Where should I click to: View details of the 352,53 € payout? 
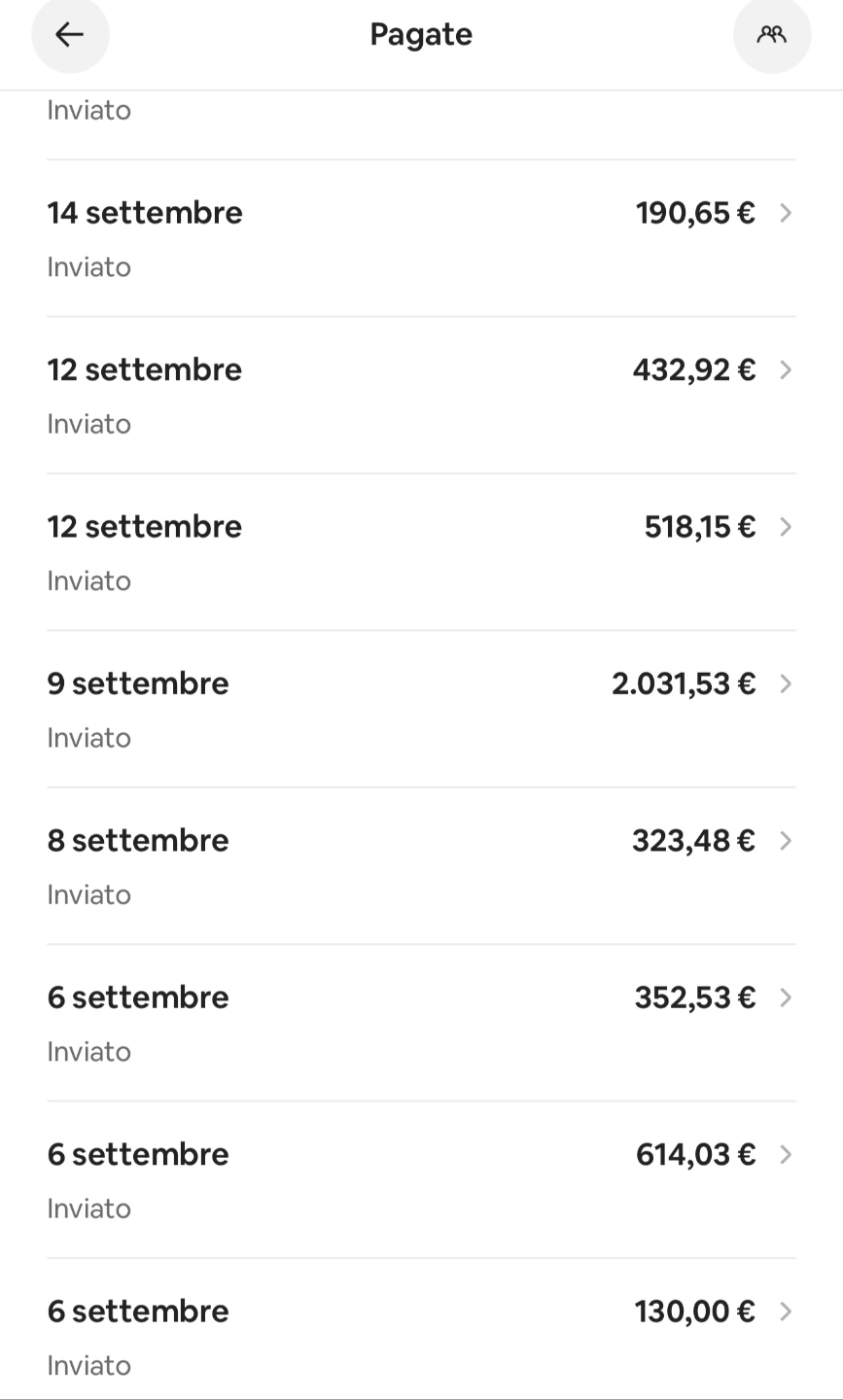(x=421, y=1023)
